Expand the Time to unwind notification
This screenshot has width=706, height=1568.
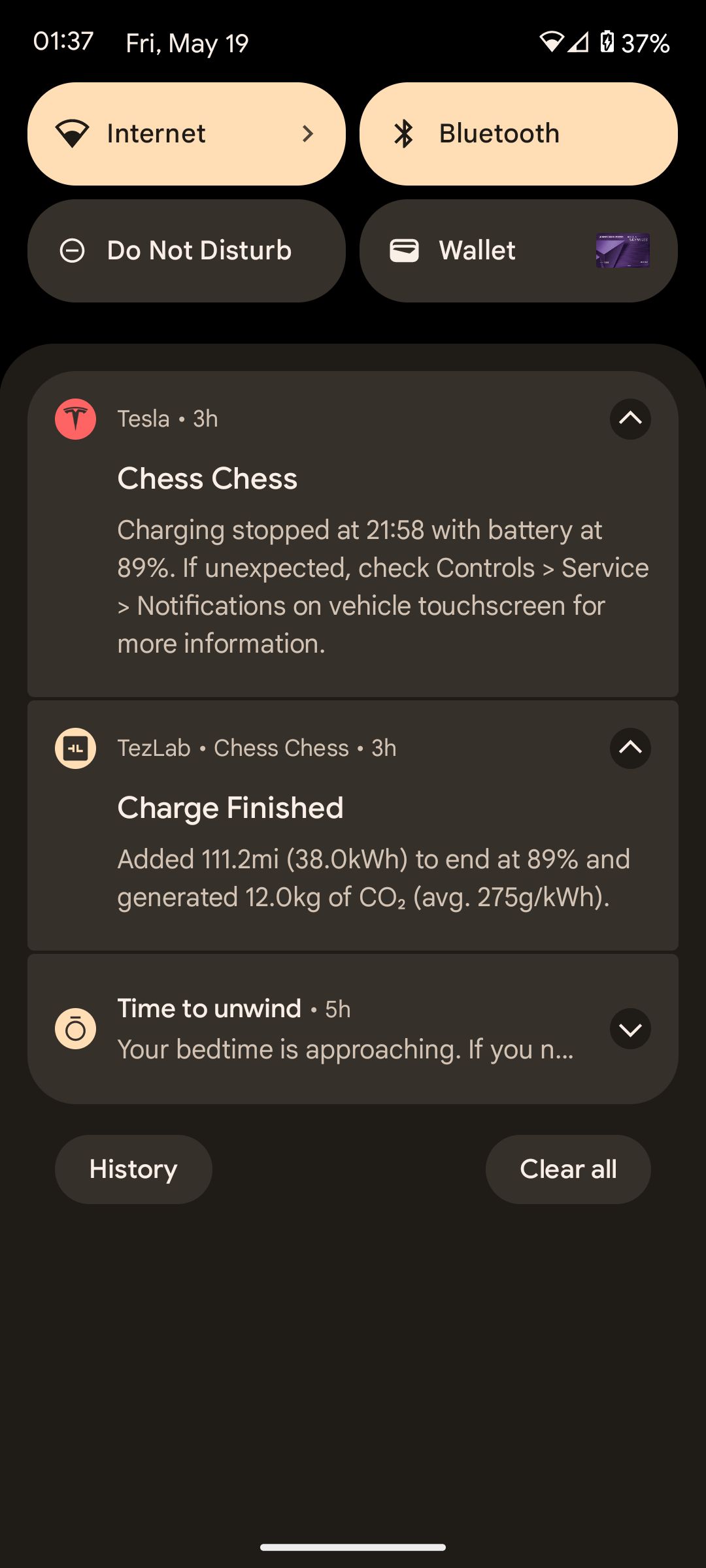pos(630,1029)
